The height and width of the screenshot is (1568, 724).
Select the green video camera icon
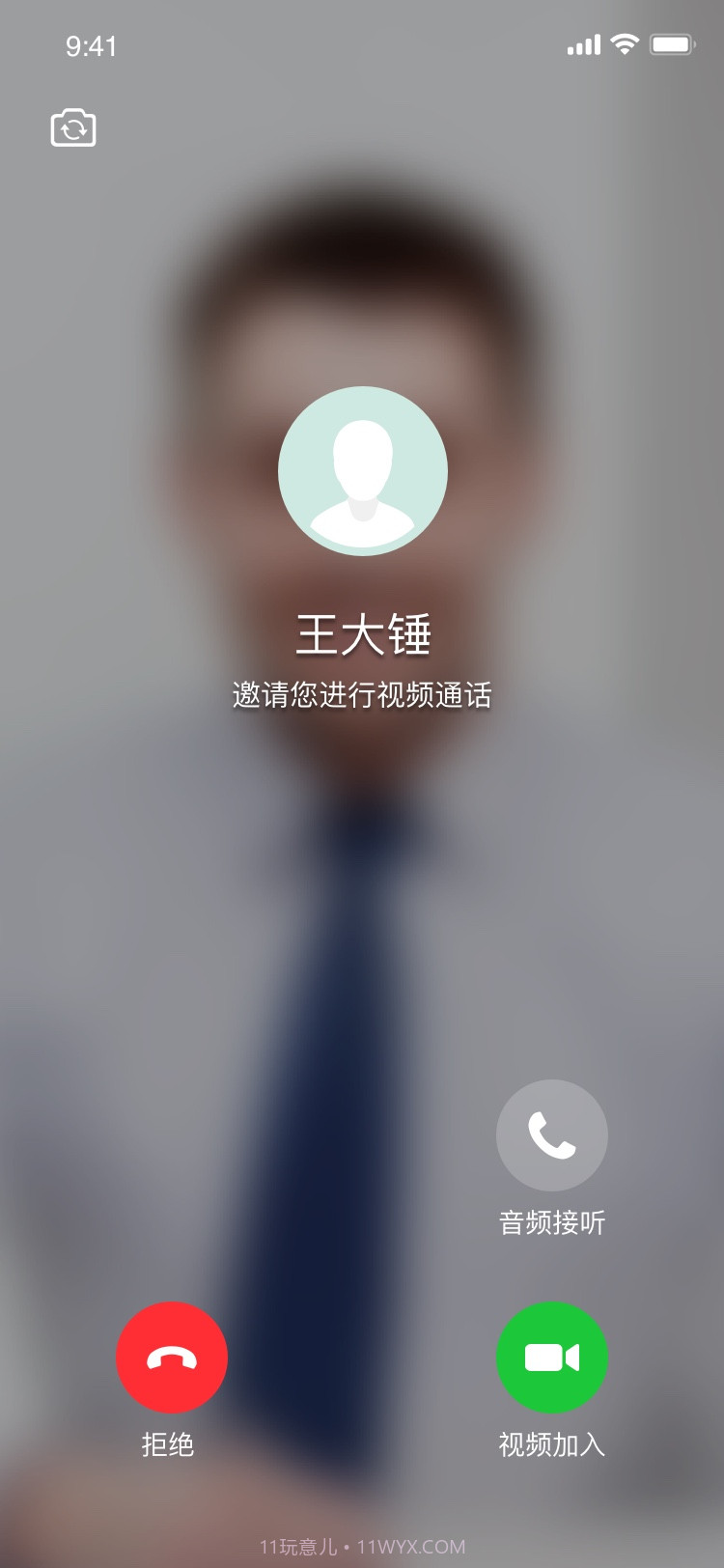tap(552, 1358)
